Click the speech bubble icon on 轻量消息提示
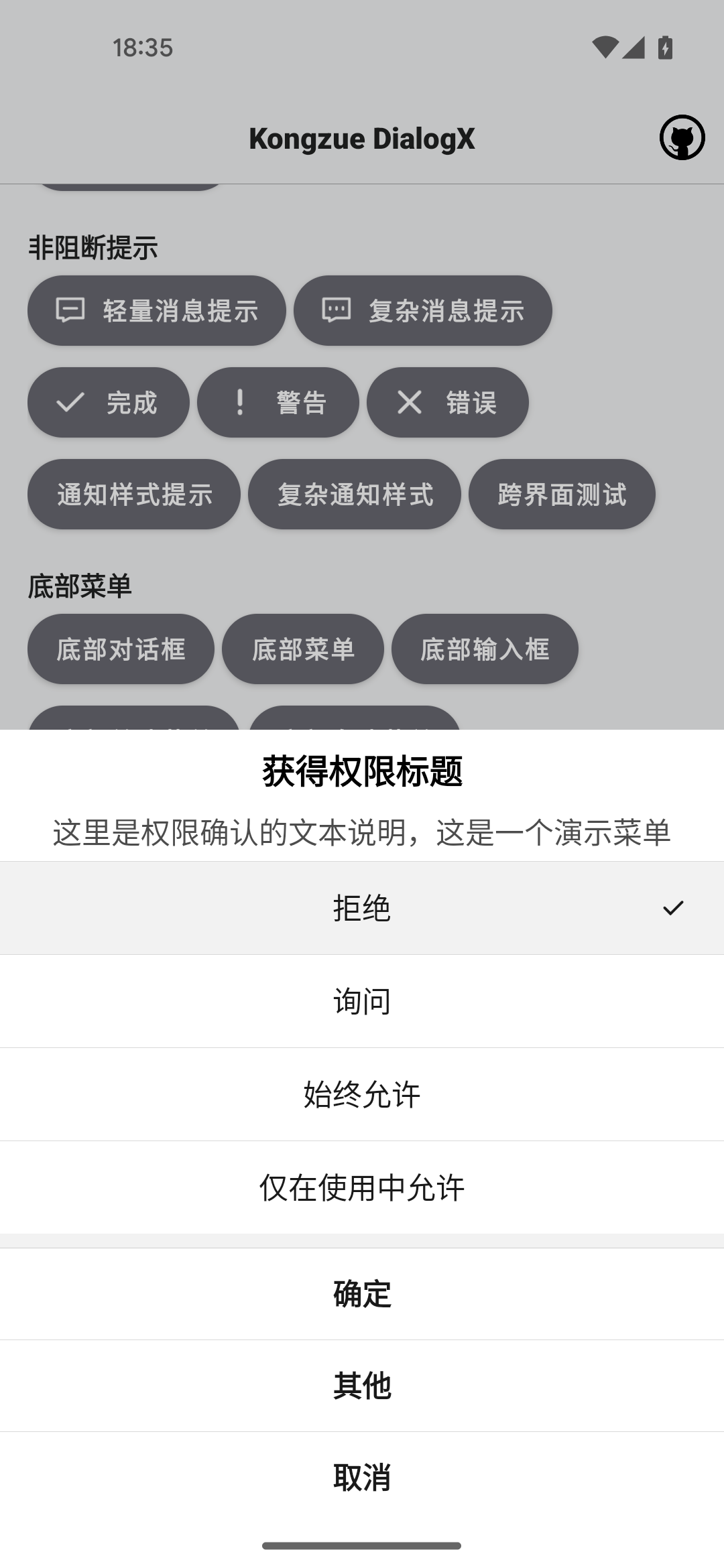Viewport: 724px width, 1568px height. click(70, 310)
